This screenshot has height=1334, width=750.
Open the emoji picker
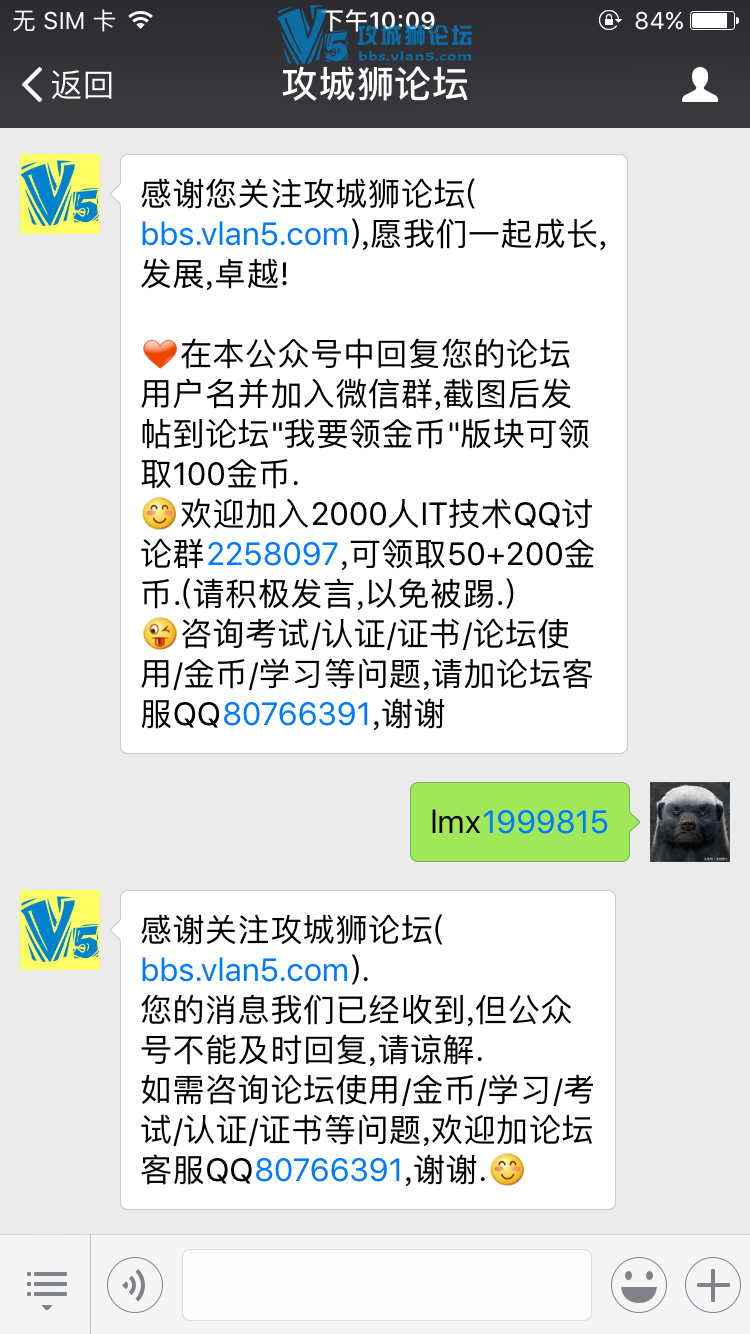[638, 1284]
